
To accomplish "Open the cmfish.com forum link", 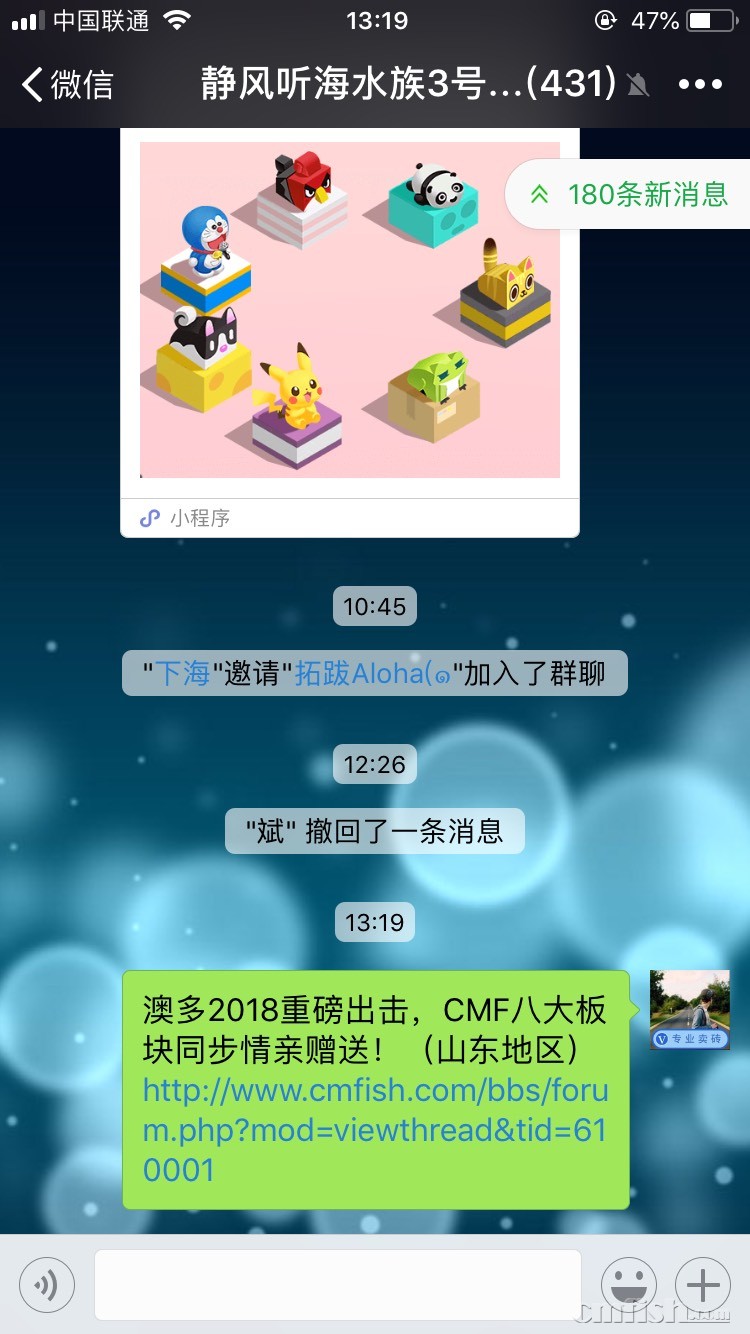I will click(x=375, y=1130).
